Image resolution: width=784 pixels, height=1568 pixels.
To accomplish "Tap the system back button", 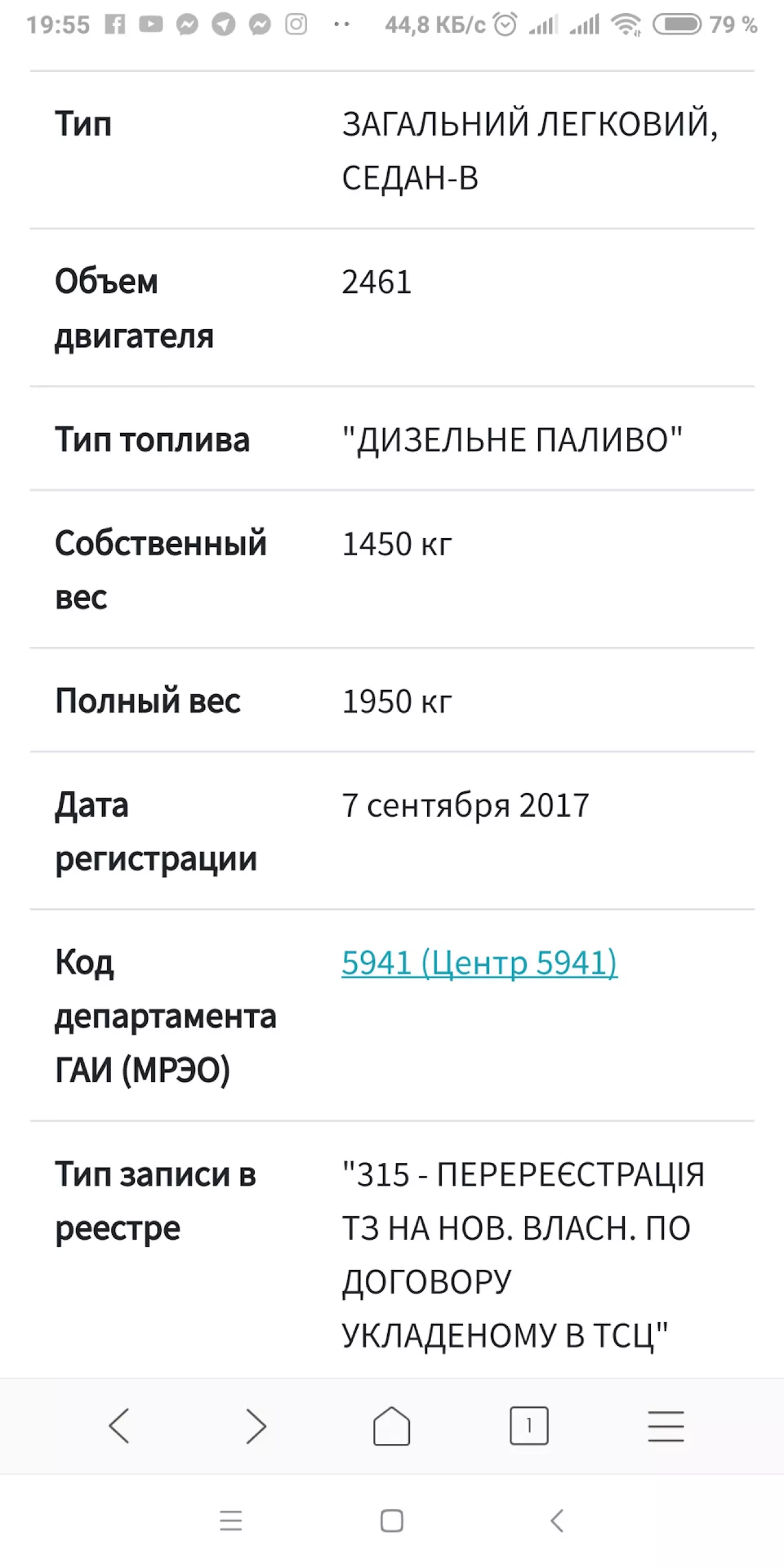I will (557, 1520).
